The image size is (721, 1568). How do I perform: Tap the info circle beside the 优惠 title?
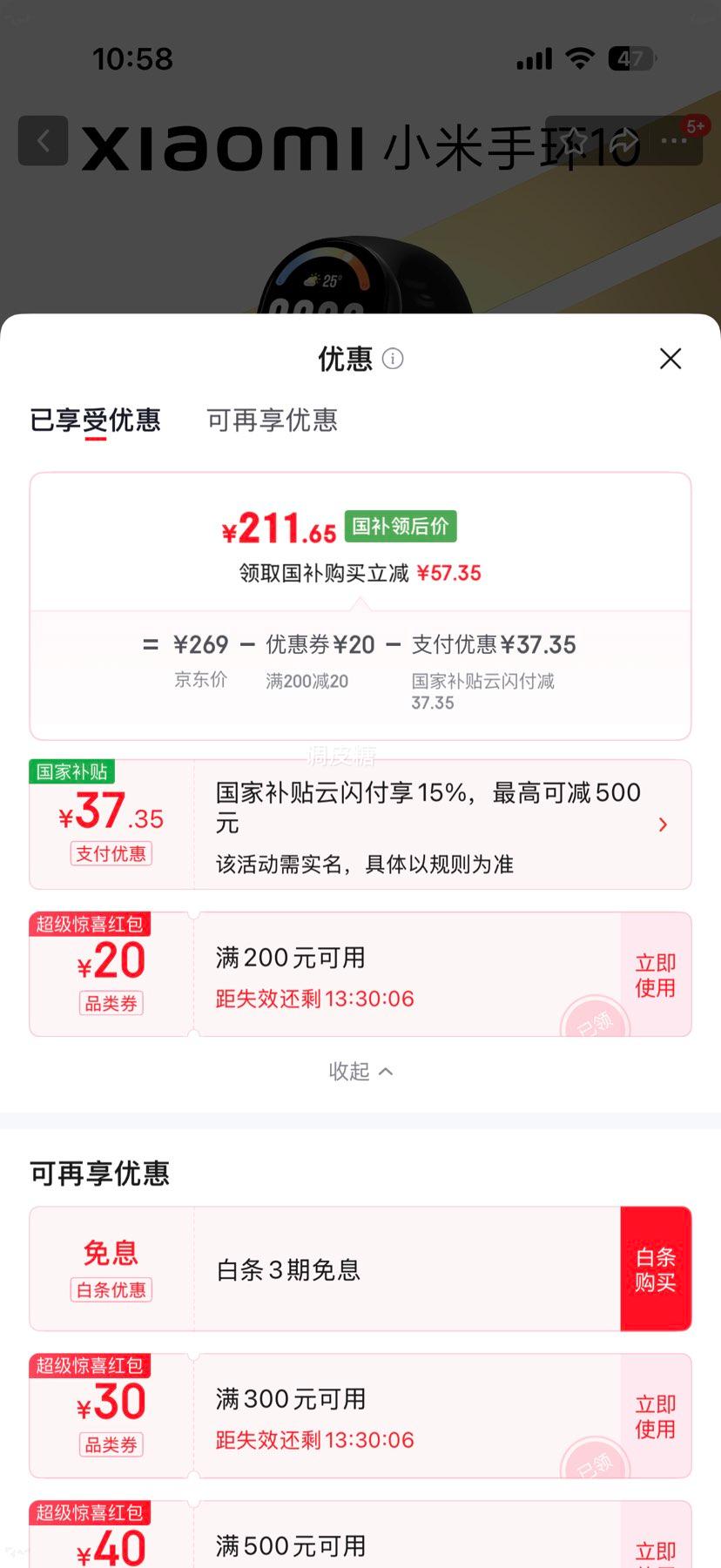[393, 359]
